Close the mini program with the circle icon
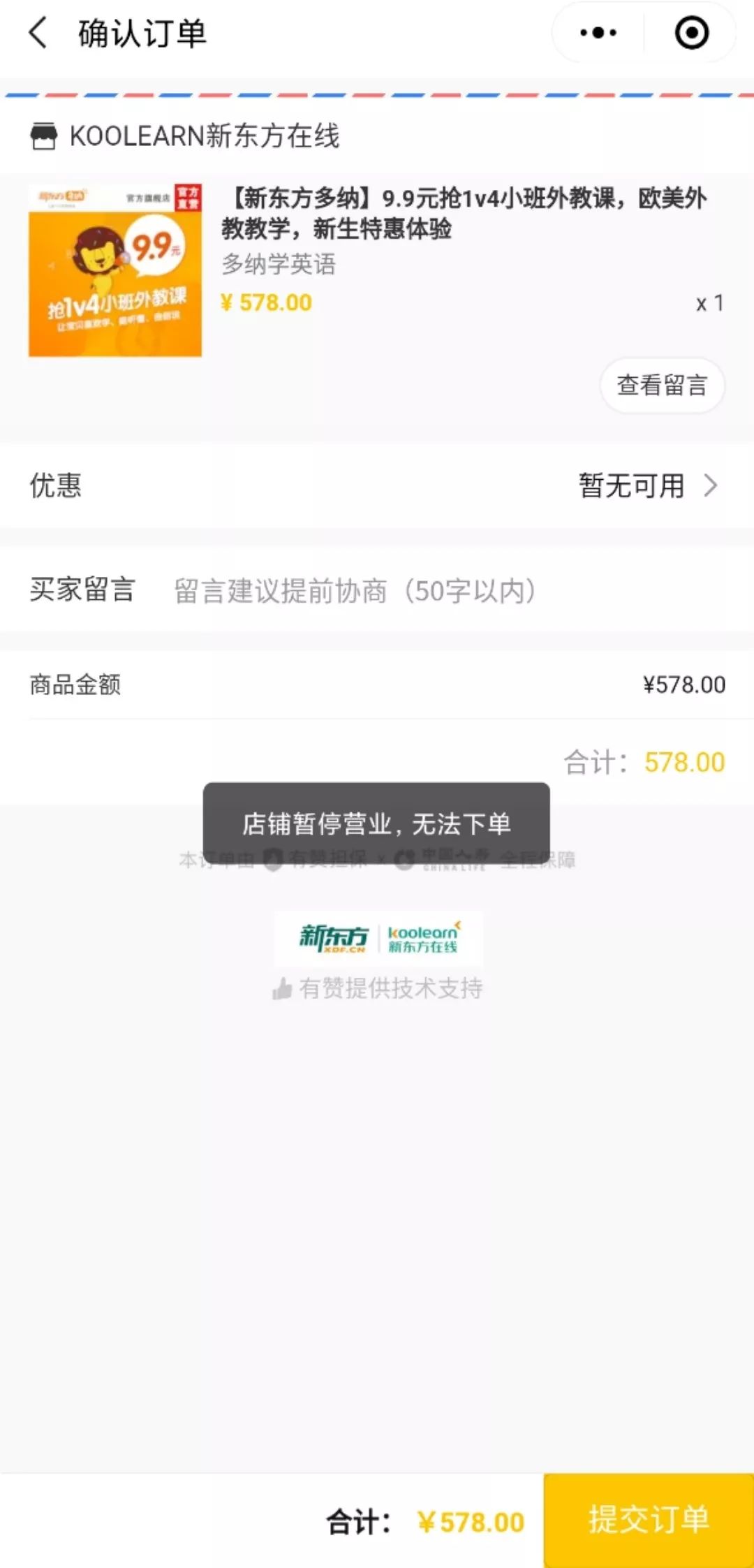This screenshot has height=1568, width=754. [x=692, y=33]
